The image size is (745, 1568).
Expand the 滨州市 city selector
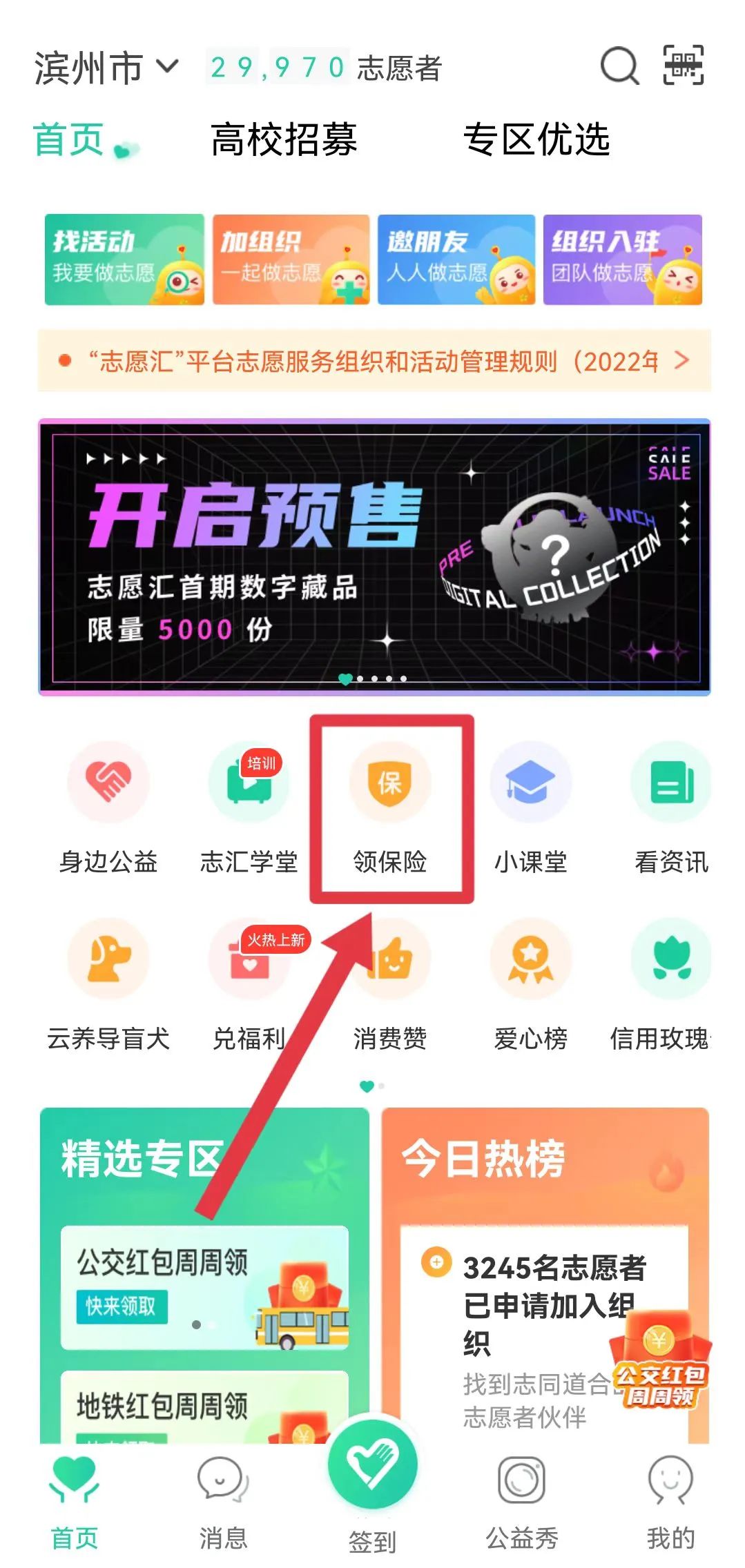click(106, 68)
